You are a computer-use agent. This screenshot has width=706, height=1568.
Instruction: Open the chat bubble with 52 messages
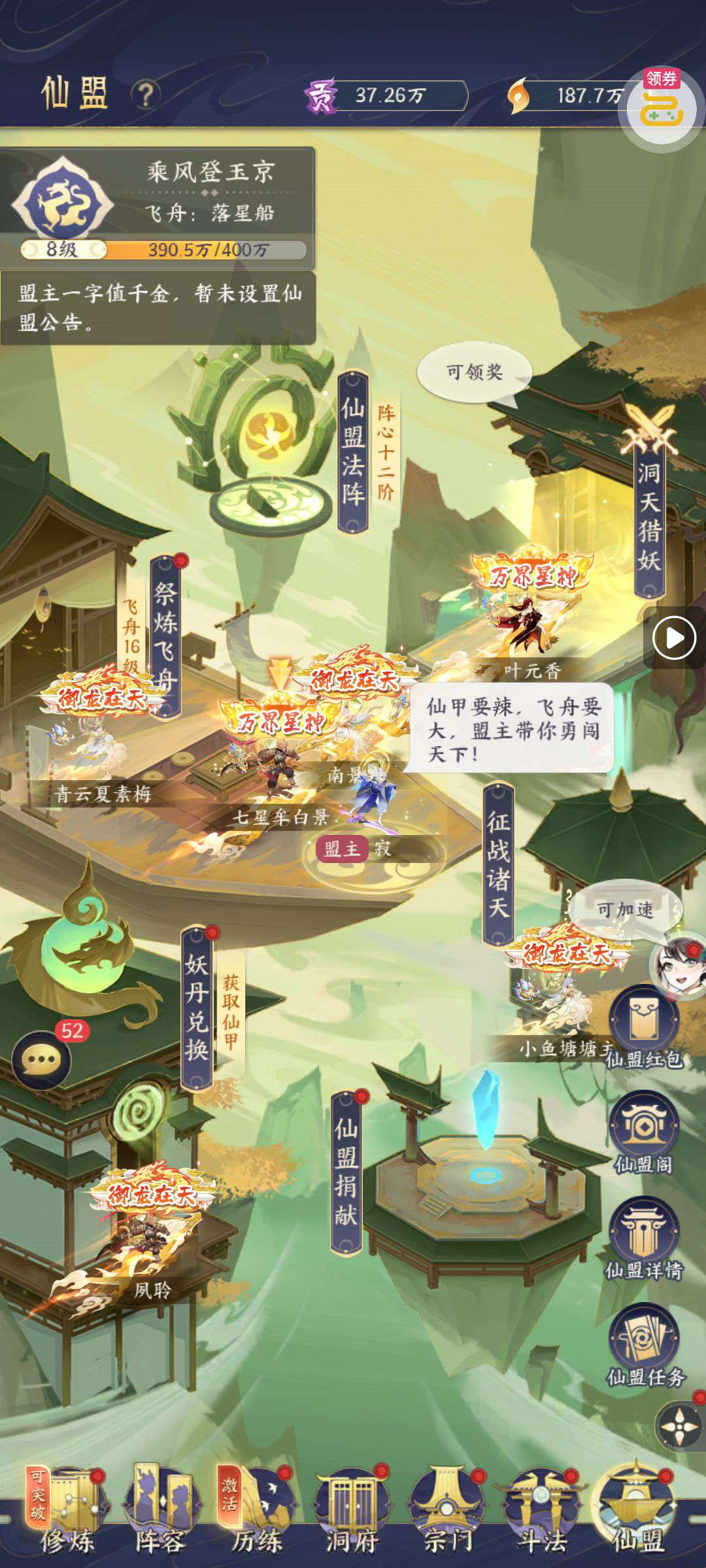coord(42,1060)
